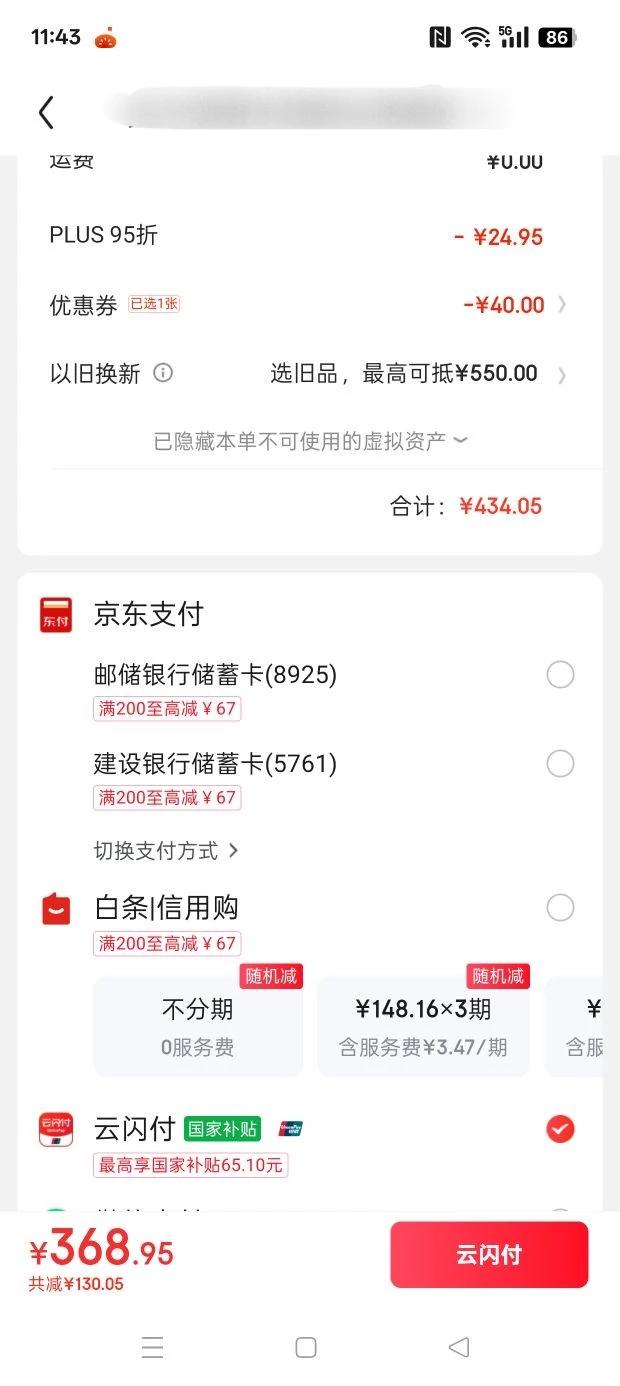Go back from the checkout page
Screen dimensions: 620x1386
pyautogui.click(x=46, y=113)
